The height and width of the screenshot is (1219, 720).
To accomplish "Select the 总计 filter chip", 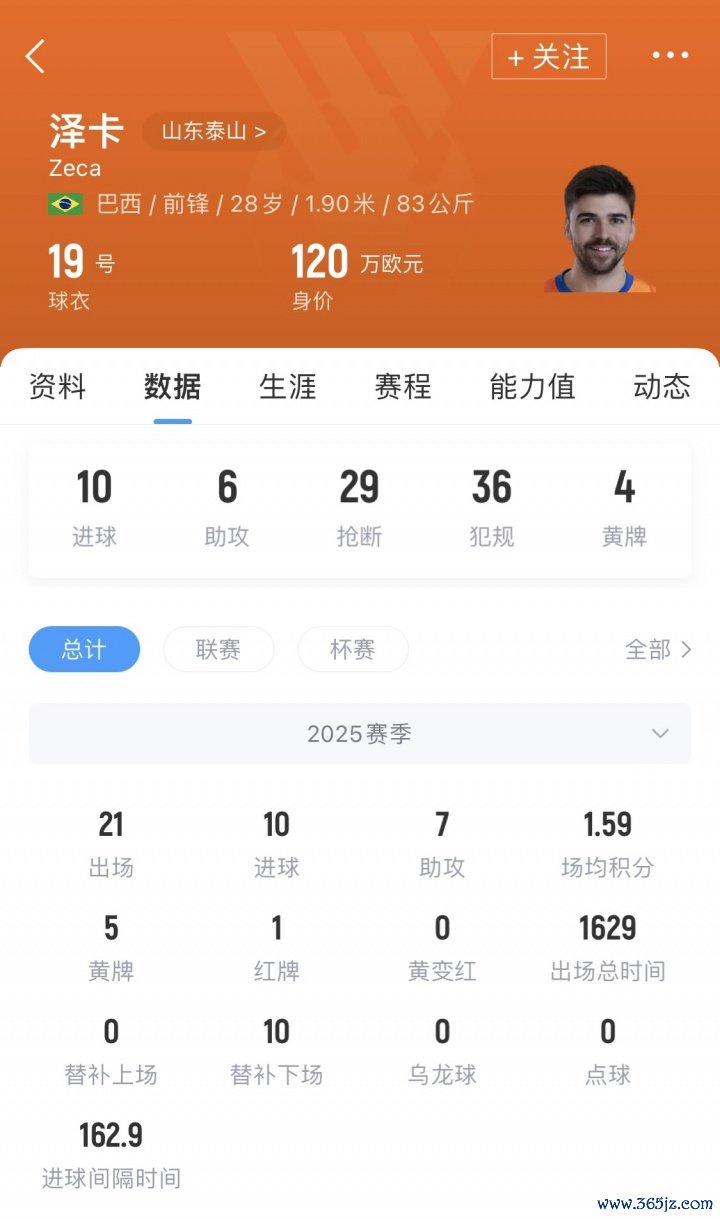I will (x=84, y=649).
